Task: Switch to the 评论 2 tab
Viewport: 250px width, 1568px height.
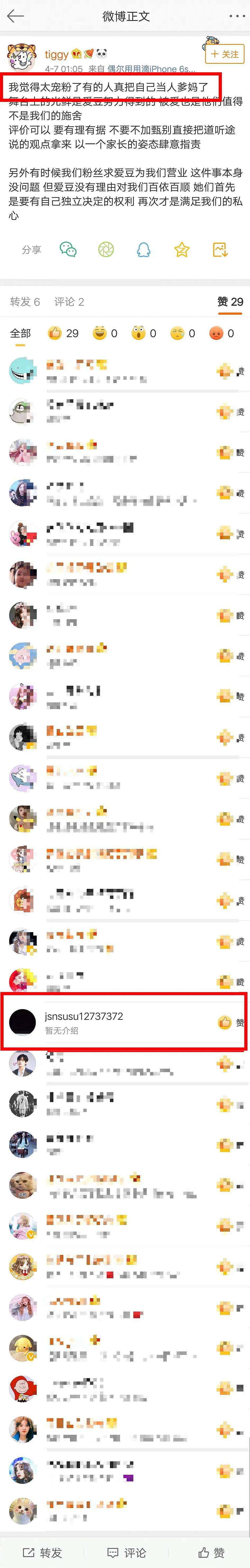Action: click(x=69, y=301)
